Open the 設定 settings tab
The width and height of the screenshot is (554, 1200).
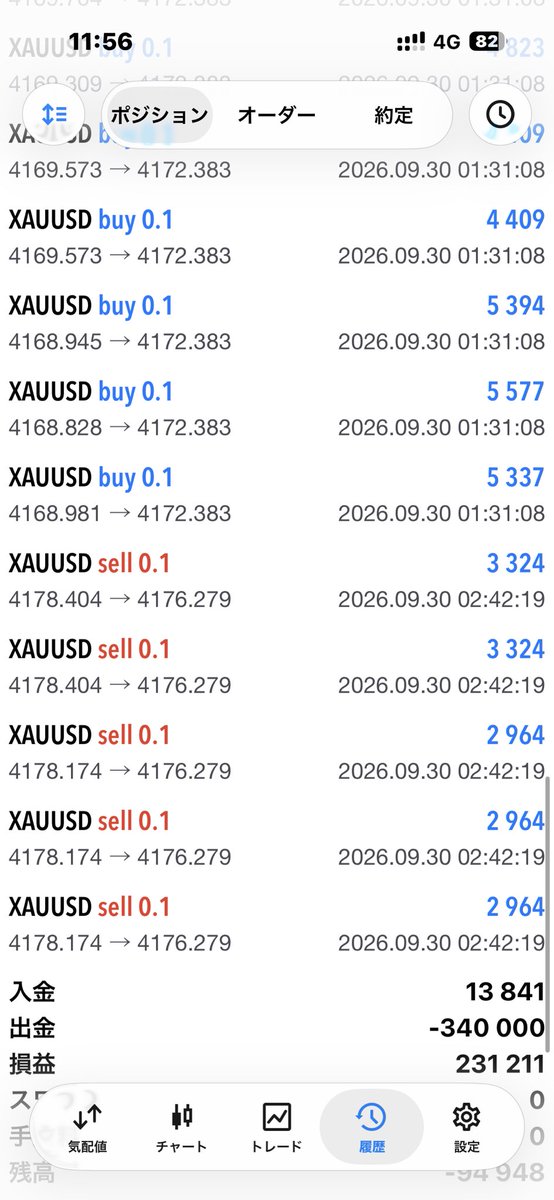[x=466, y=1128]
